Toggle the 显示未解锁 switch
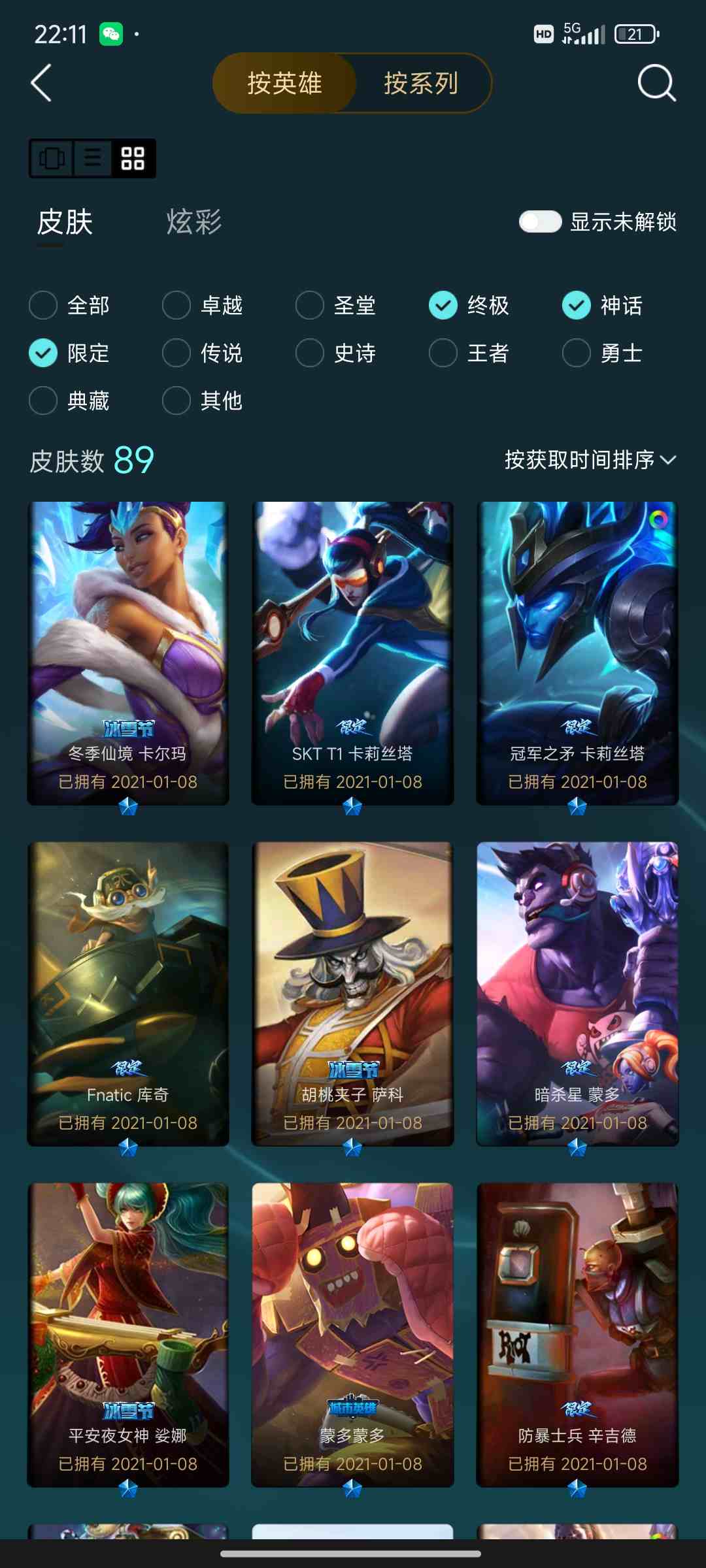 (x=540, y=222)
